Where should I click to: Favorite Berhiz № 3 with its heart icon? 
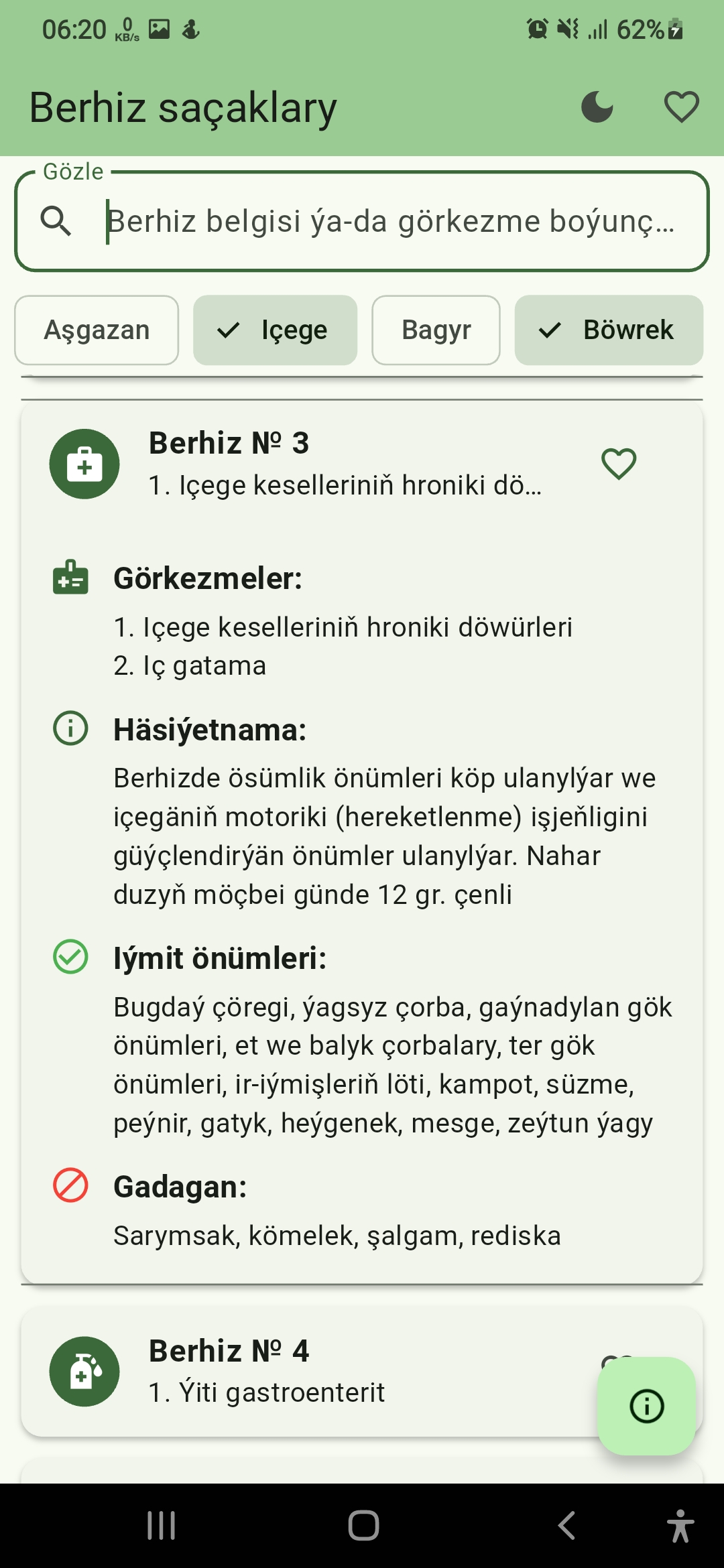pyautogui.click(x=617, y=463)
